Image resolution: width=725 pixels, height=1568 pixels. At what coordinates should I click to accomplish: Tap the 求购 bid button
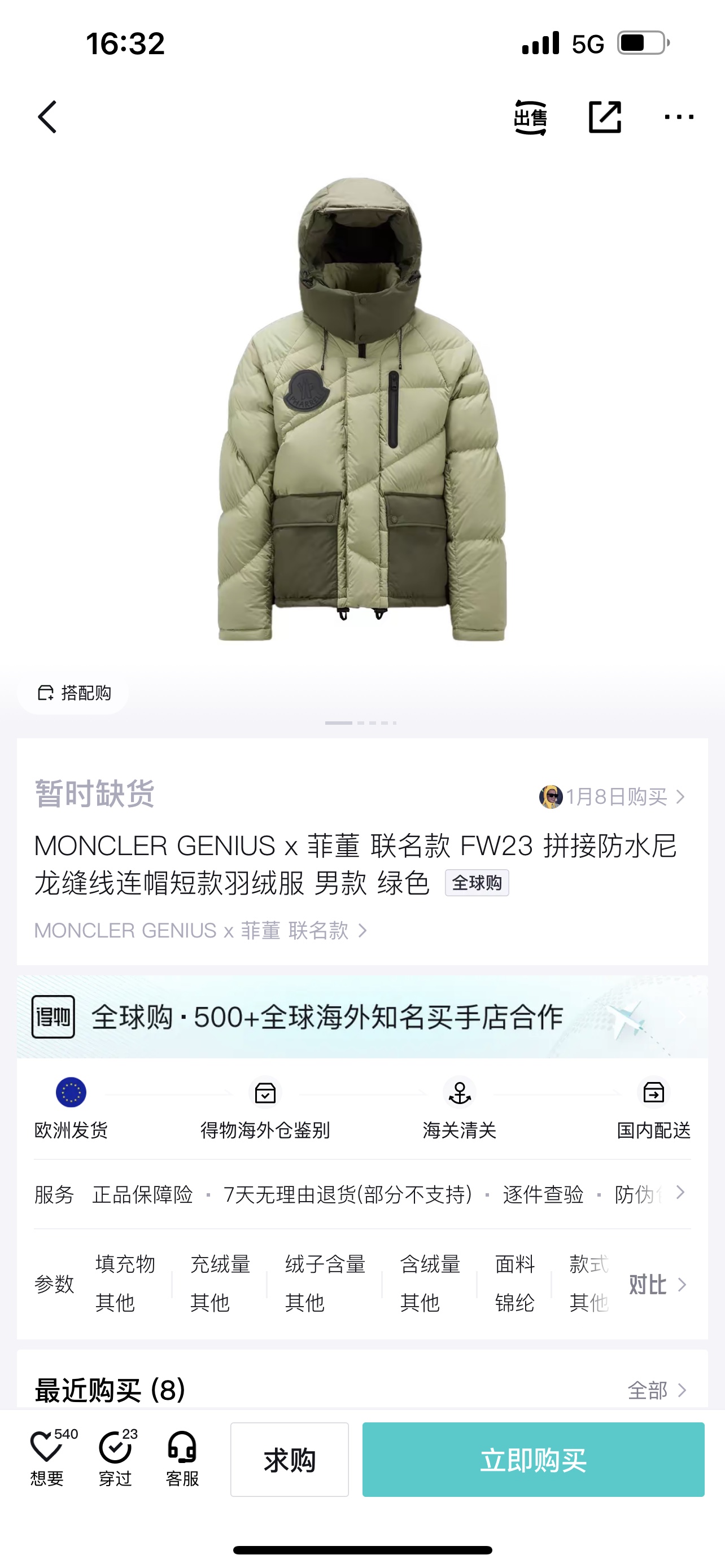point(289,1460)
